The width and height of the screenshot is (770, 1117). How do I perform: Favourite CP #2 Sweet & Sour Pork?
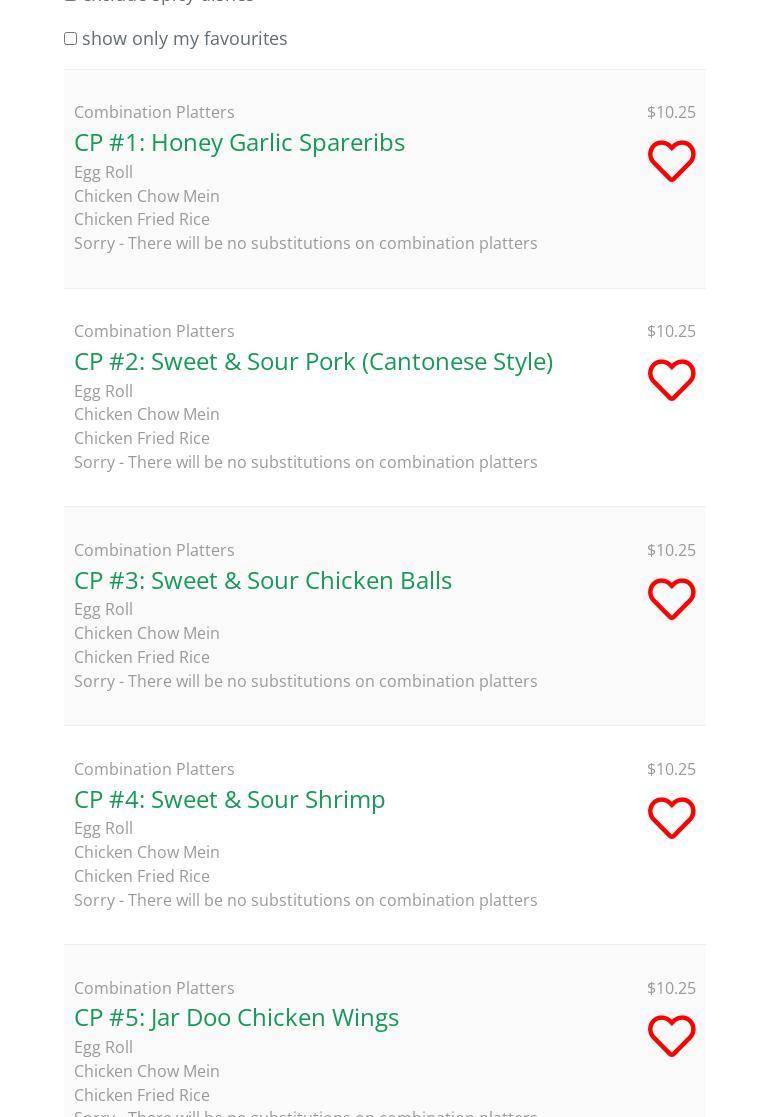pyautogui.click(x=671, y=380)
